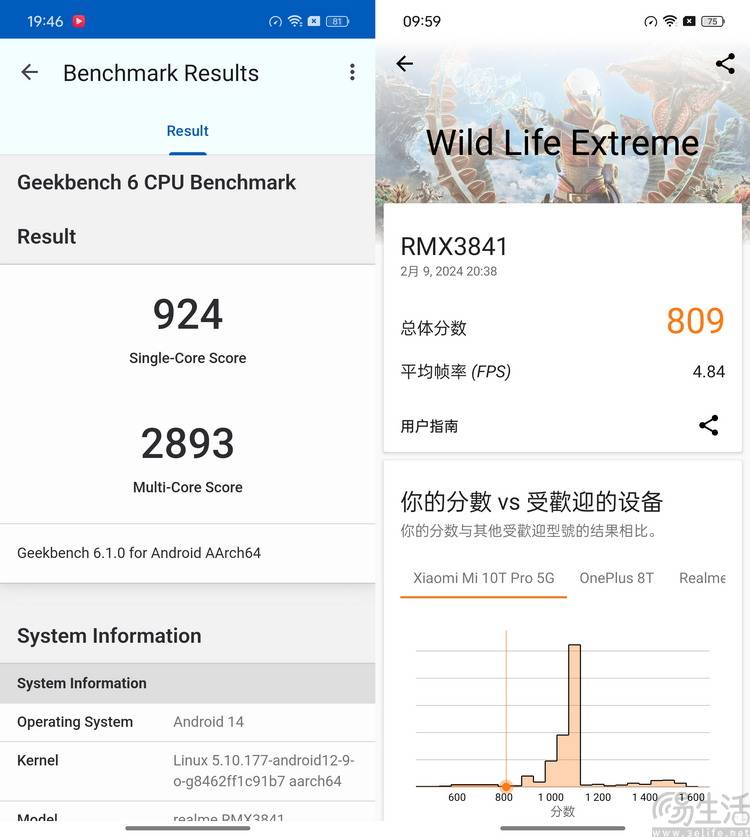Screen dimensions: 750x838
Task: Share the result beside 用户指南
Action: 709,425
